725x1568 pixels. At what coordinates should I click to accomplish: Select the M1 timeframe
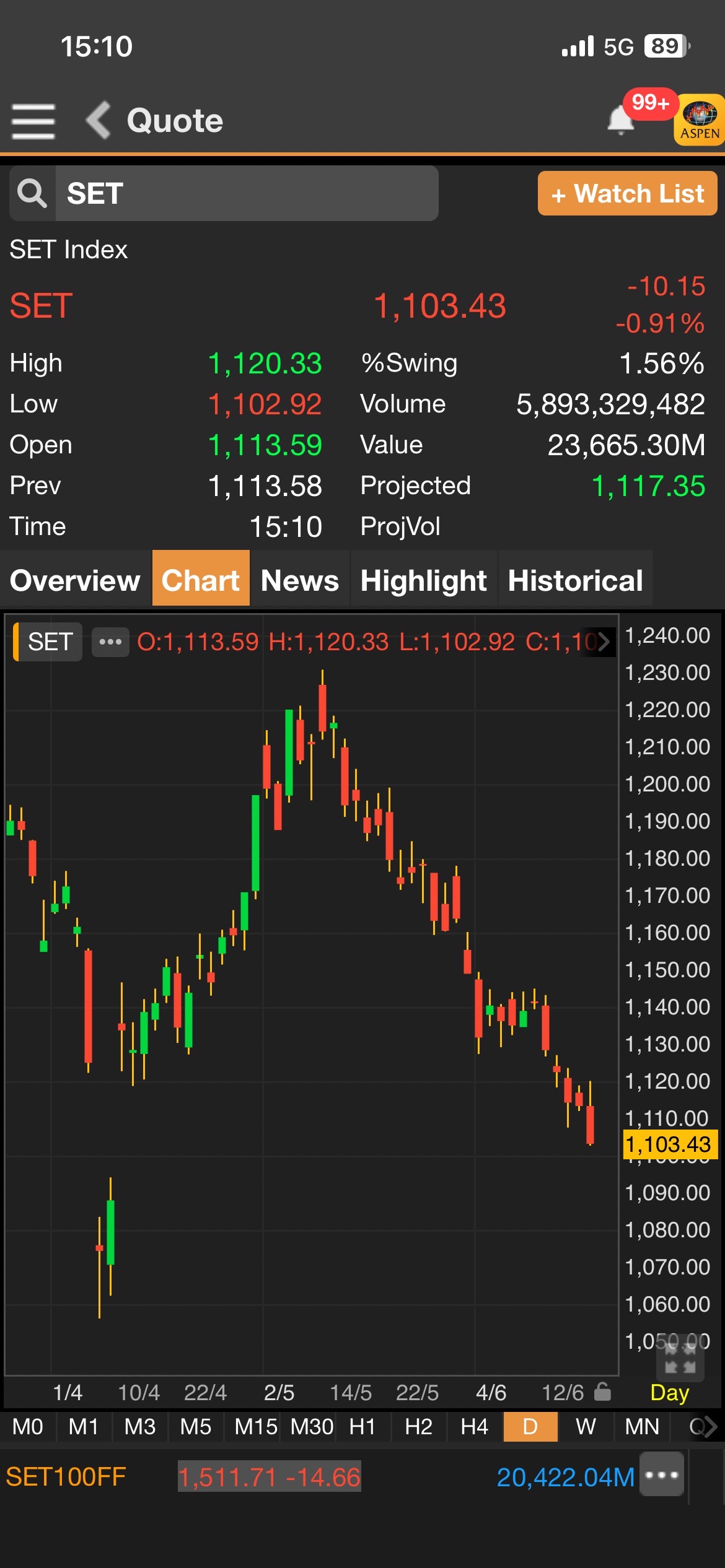[x=84, y=1427]
